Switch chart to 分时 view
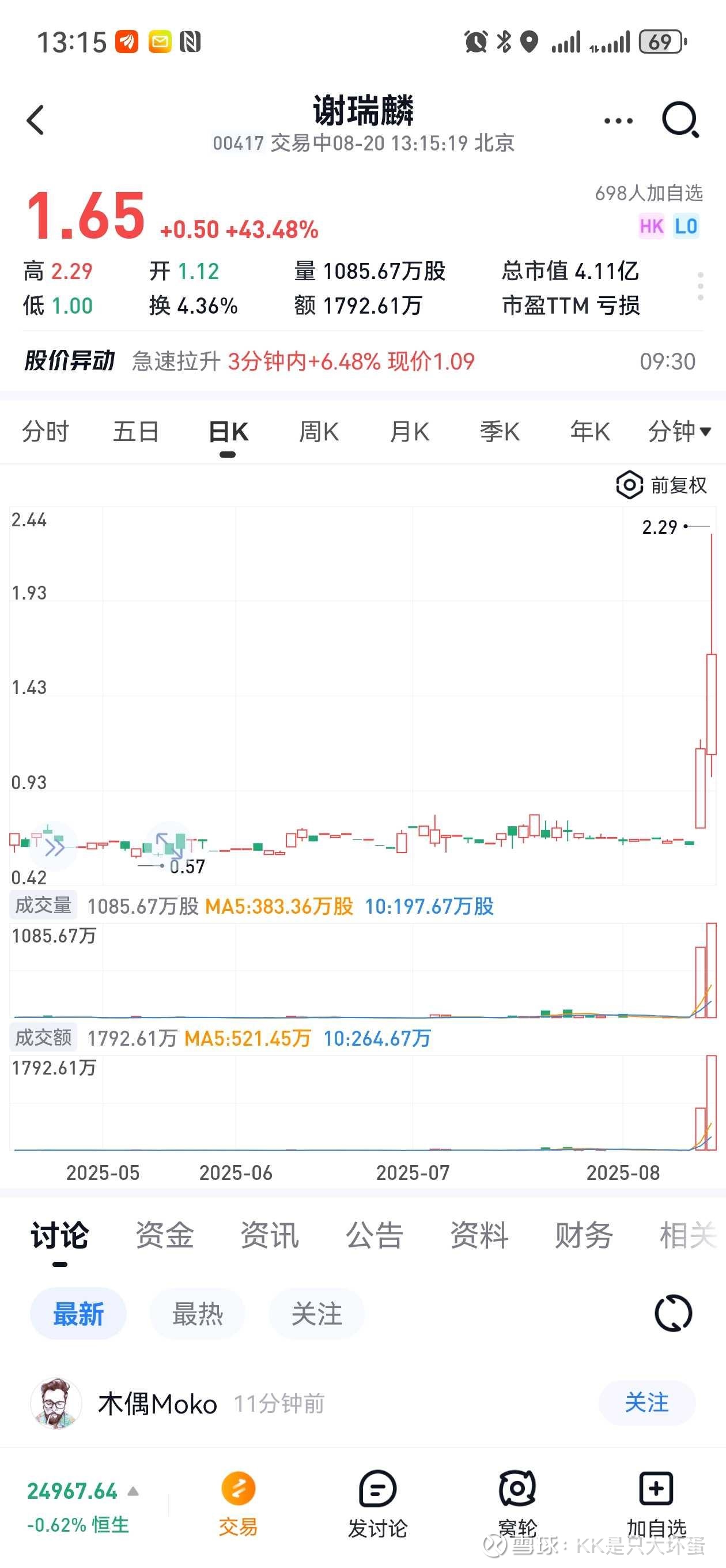Screen dimensions: 726x1568 tap(46, 432)
